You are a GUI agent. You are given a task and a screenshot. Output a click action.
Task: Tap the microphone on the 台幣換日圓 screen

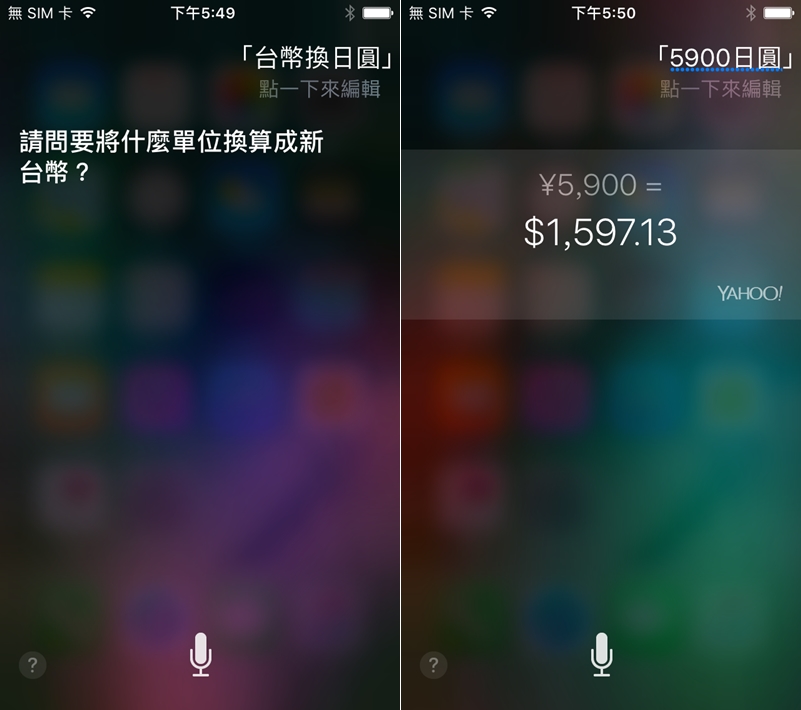coord(201,654)
